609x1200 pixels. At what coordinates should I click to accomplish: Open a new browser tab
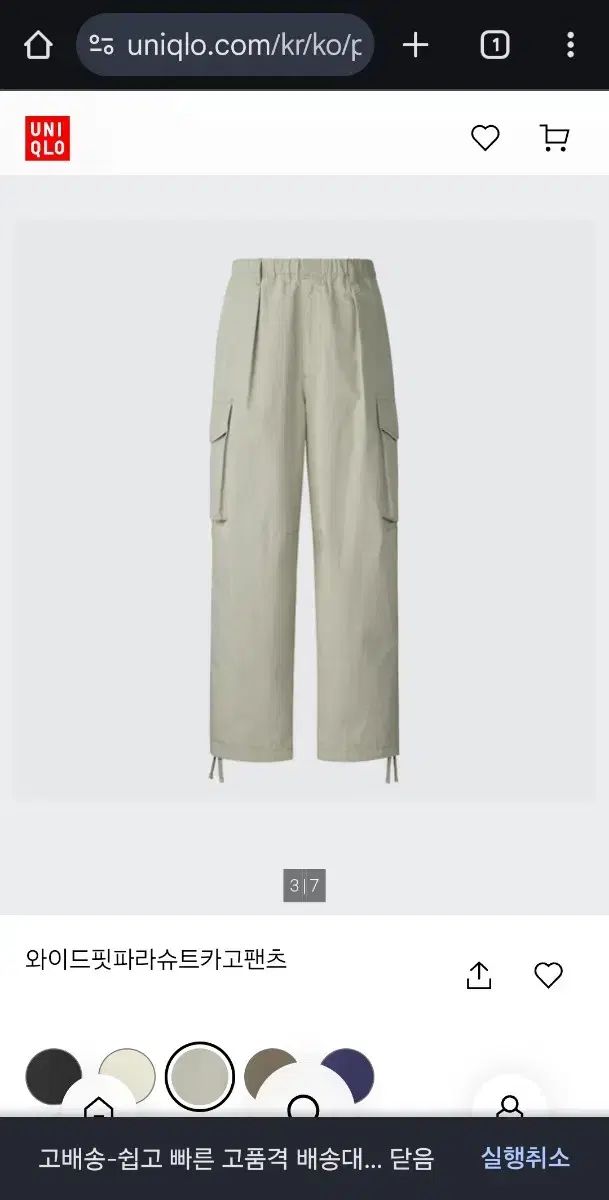click(415, 45)
